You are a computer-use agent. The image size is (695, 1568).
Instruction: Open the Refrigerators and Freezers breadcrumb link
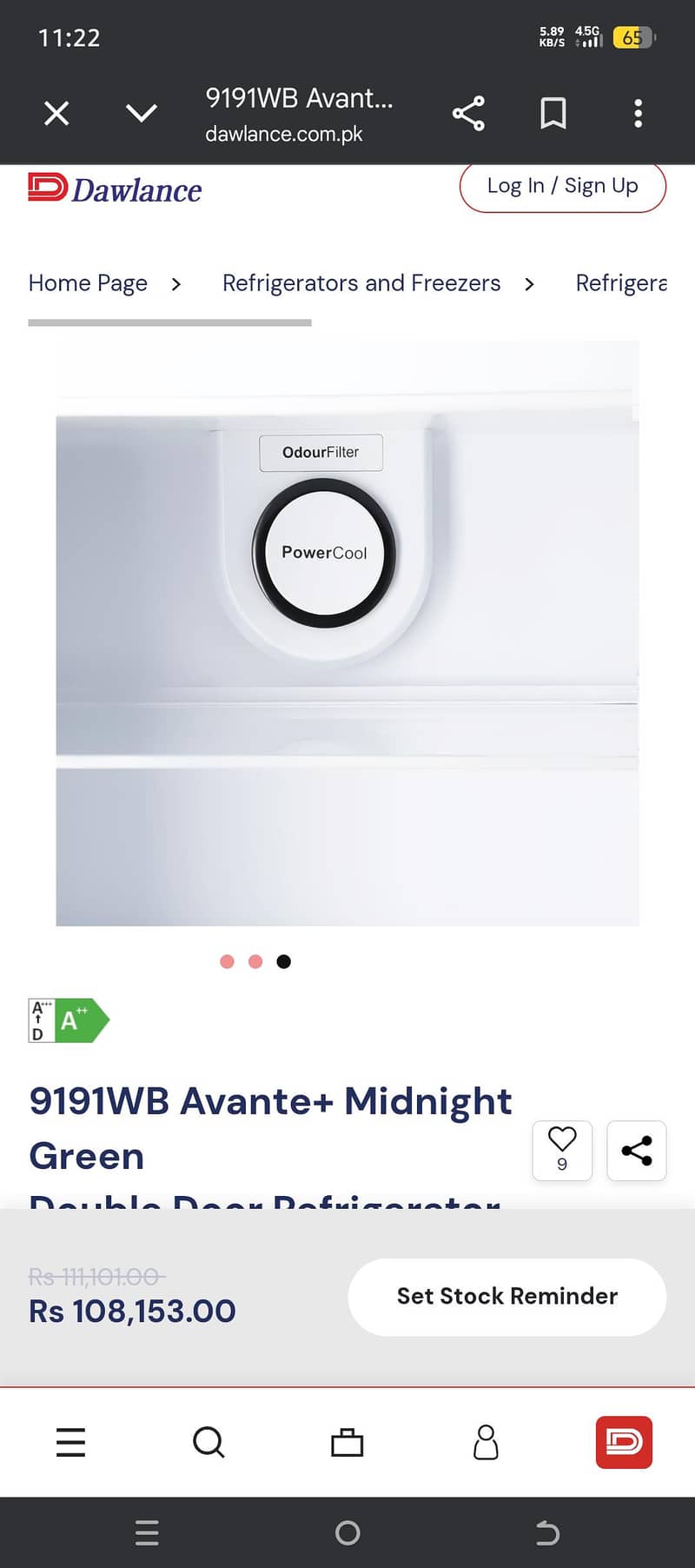pyautogui.click(x=361, y=282)
